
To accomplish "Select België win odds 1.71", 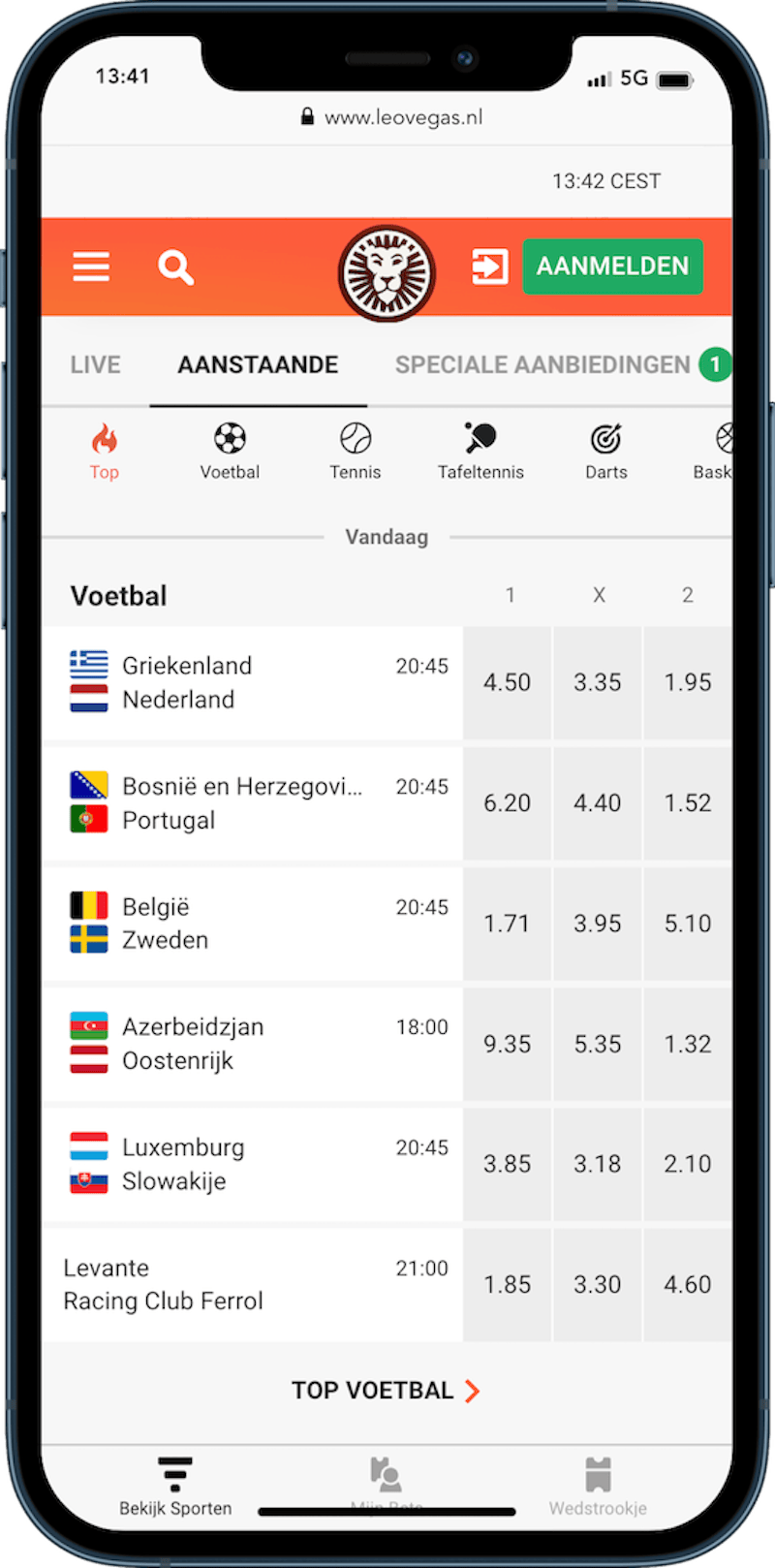I will tap(507, 924).
